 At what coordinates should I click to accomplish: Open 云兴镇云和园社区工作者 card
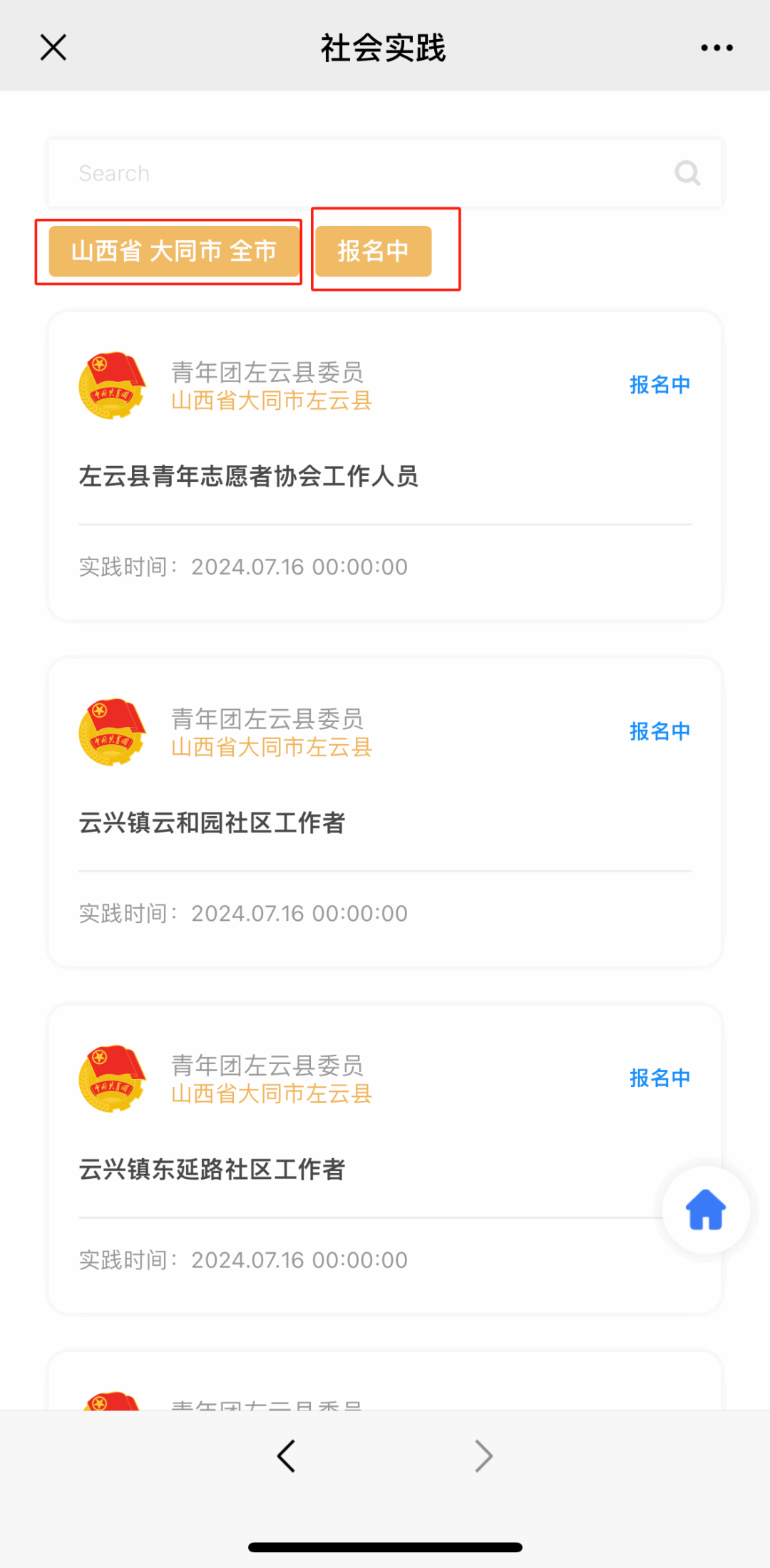click(212, 822)
